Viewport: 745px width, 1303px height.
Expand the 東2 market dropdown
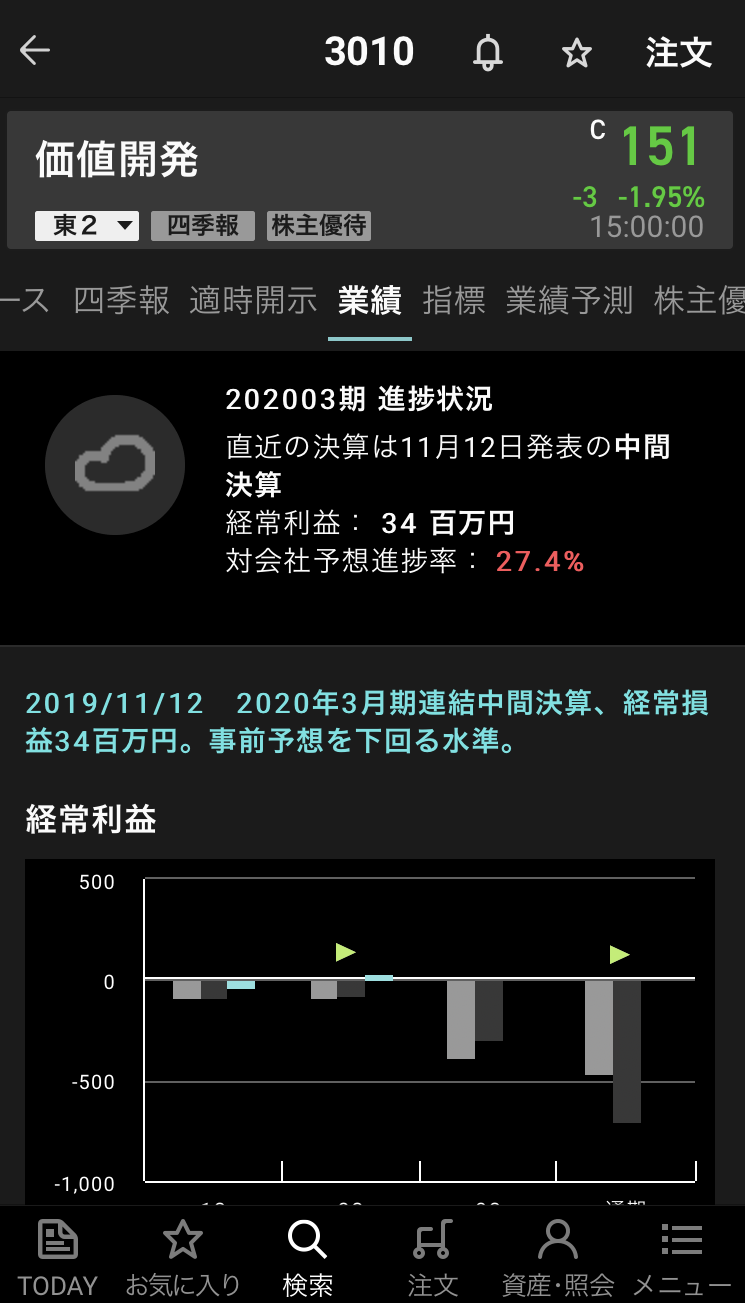click(x=87, y=226)
